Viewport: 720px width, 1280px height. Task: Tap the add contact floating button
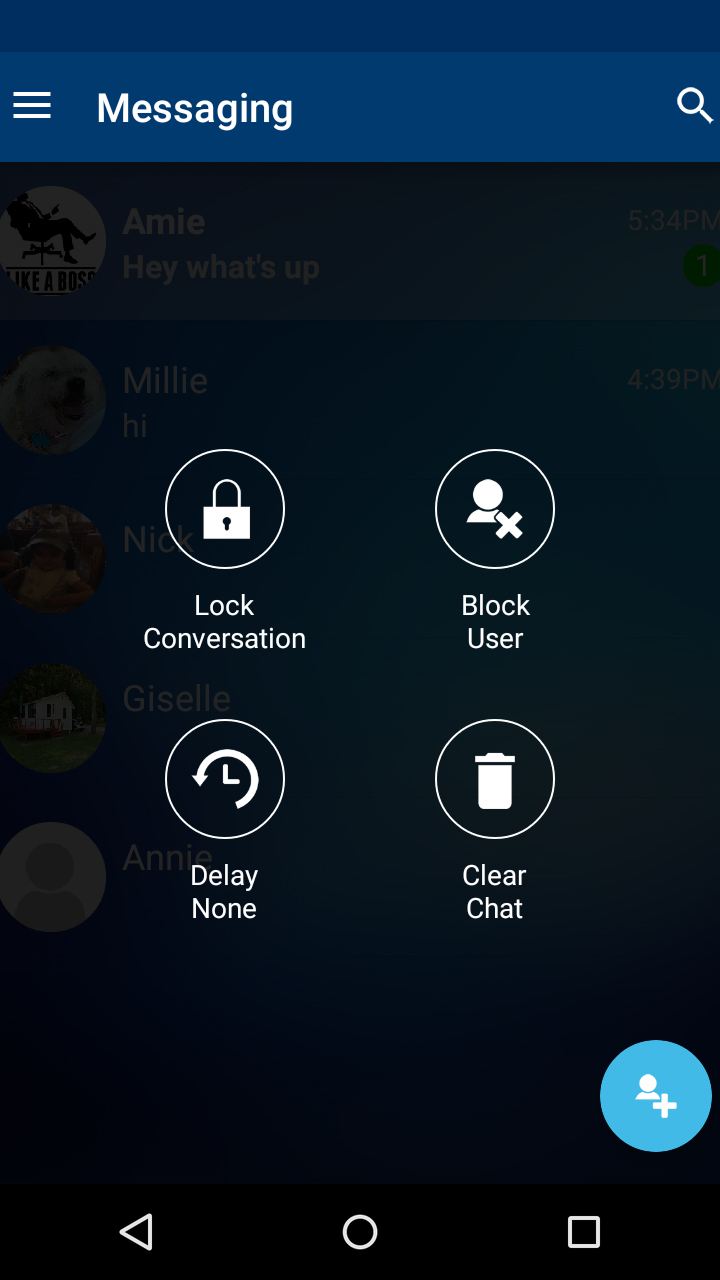click(656, 1096)
